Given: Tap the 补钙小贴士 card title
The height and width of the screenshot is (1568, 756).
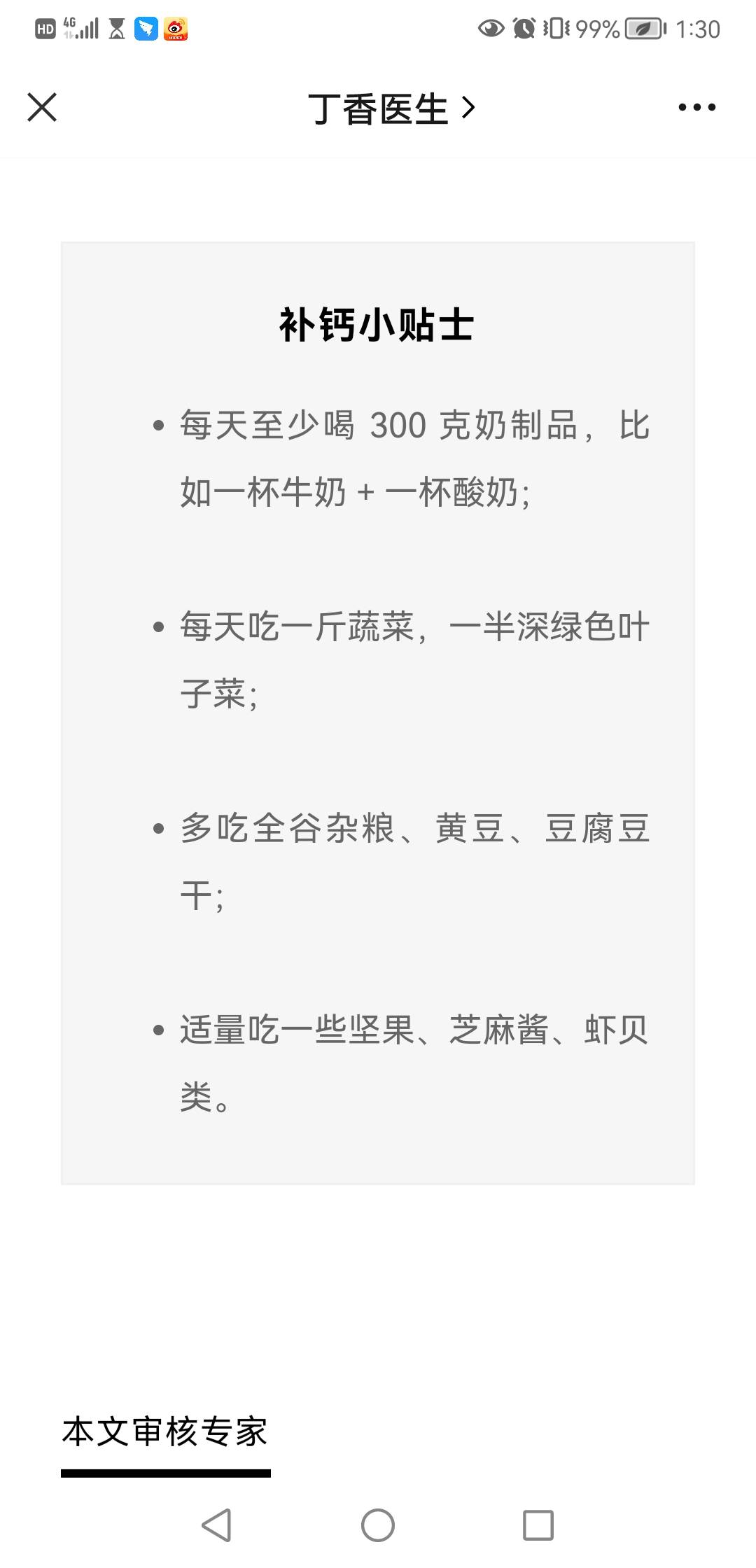Looking at the screenshot, I should [378, 323].
